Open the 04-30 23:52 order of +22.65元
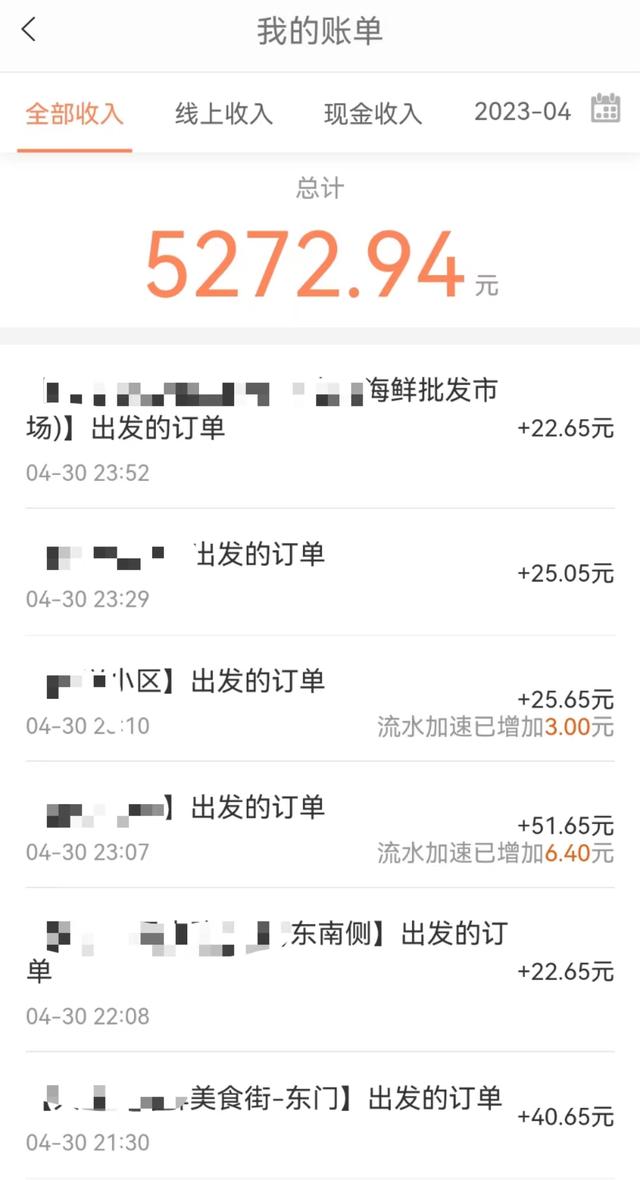This screenshot has width=640, height=1180. point(320,430)
